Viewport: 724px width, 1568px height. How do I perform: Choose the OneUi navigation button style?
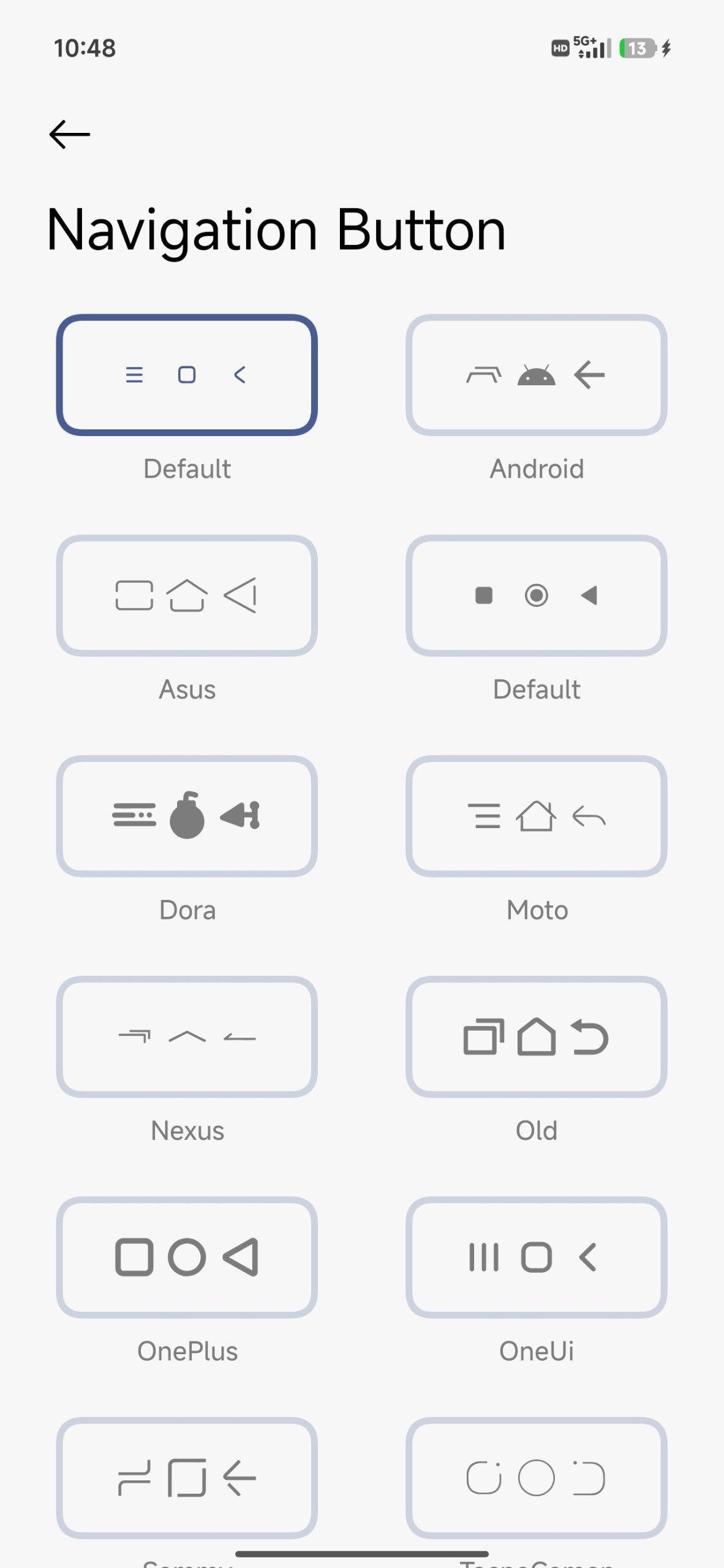click(x=536, y=1257)
